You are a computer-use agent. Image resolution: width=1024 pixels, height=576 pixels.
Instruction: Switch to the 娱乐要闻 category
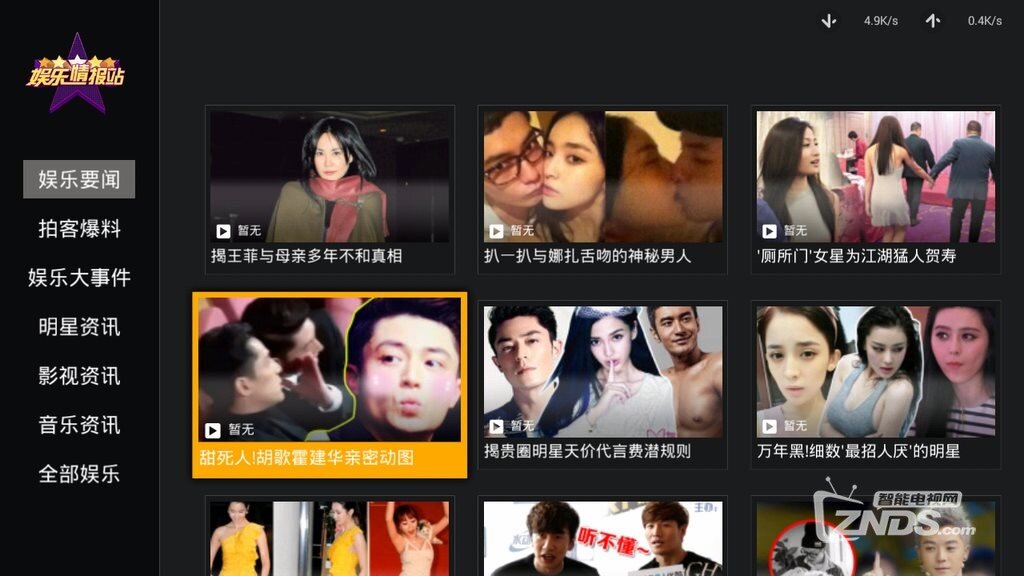tap(79, 180)
